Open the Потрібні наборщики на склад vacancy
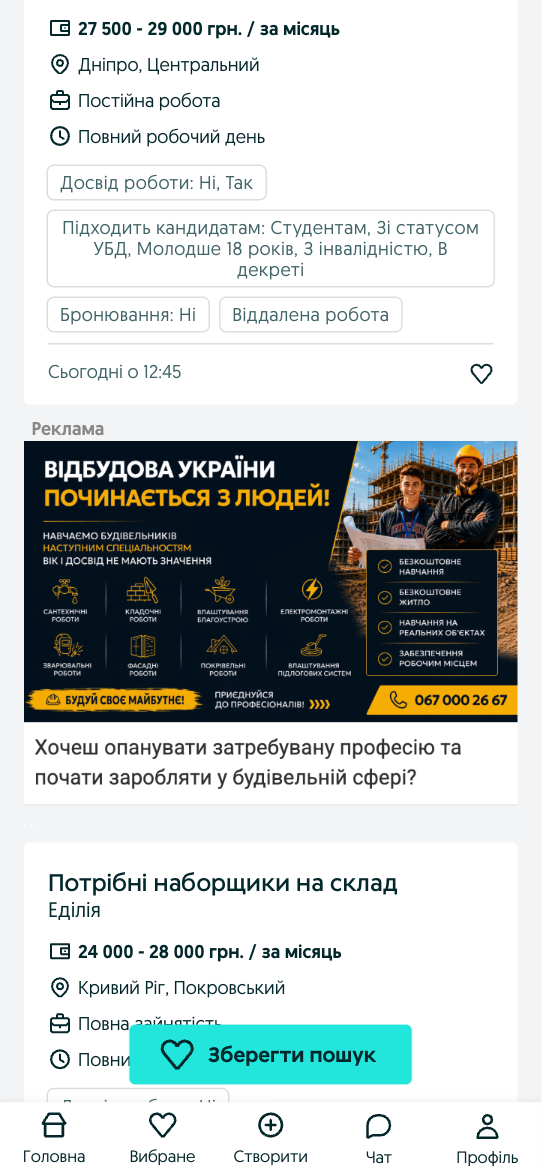 point(223,883)
